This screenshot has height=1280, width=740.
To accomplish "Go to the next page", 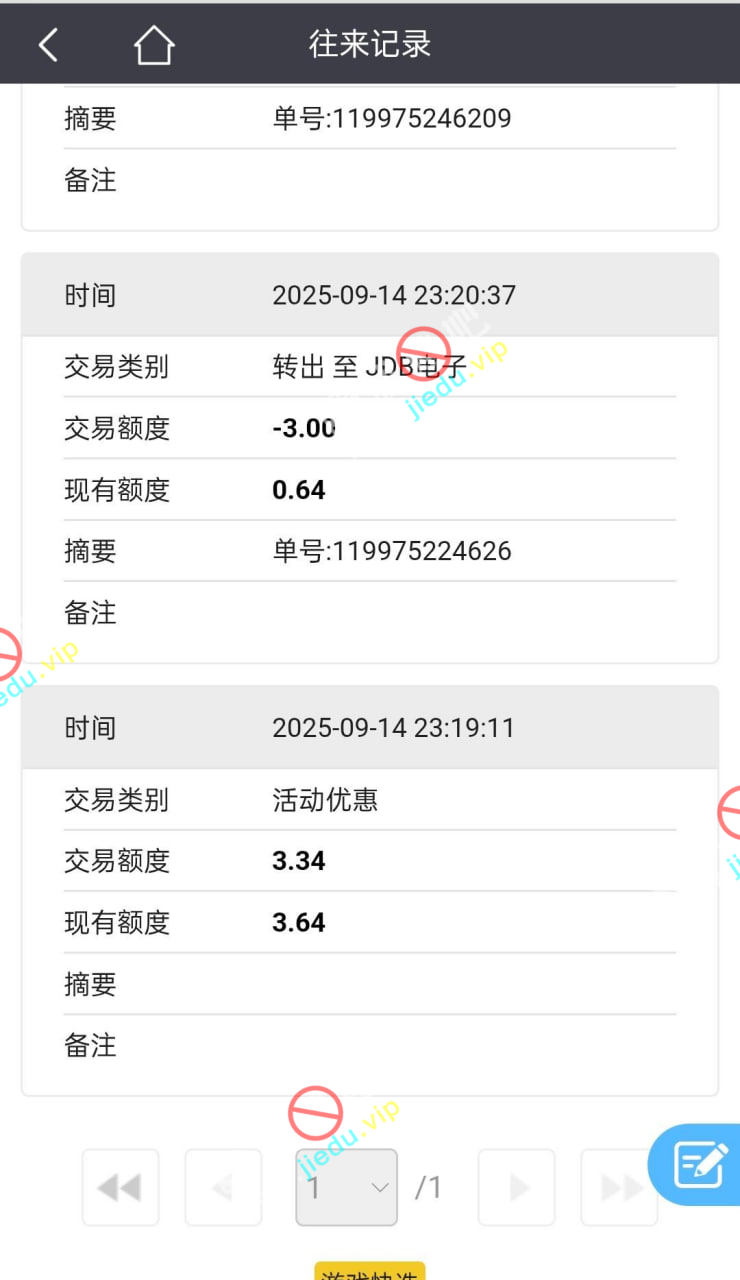I will pos(517,1187).
